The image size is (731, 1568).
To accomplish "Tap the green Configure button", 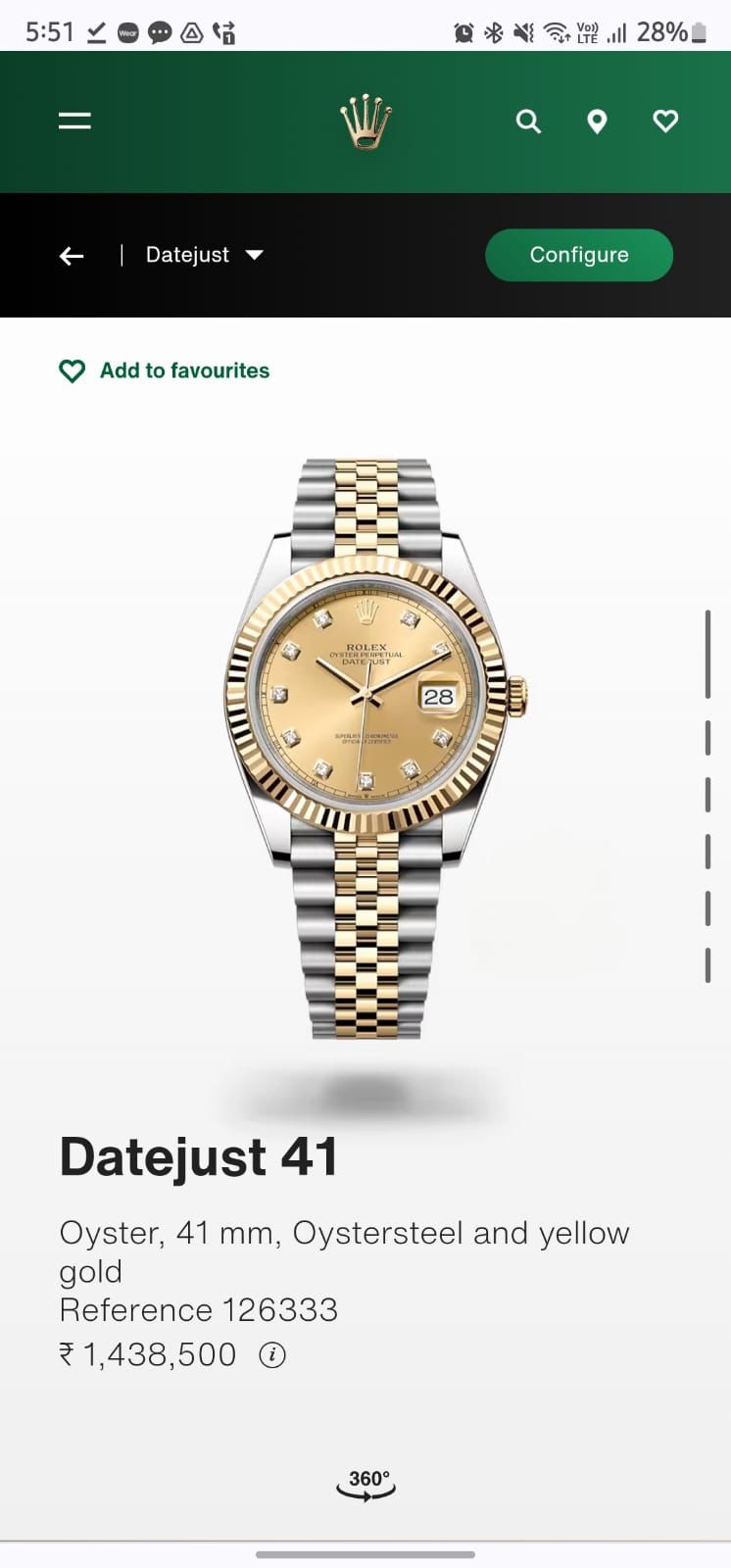I will 579,255.
